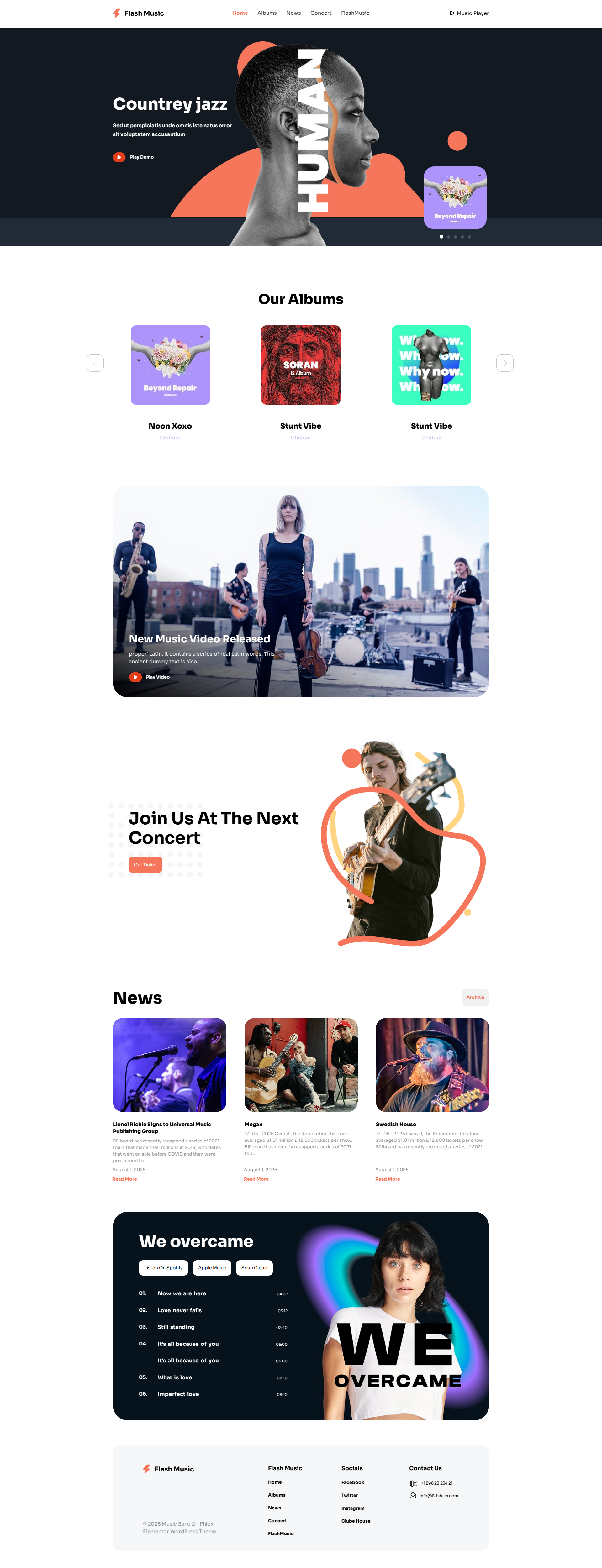The width and height of the screenshot is (602, 1568).
Task: Show next albums with right arrow
Action: point(504,363)
